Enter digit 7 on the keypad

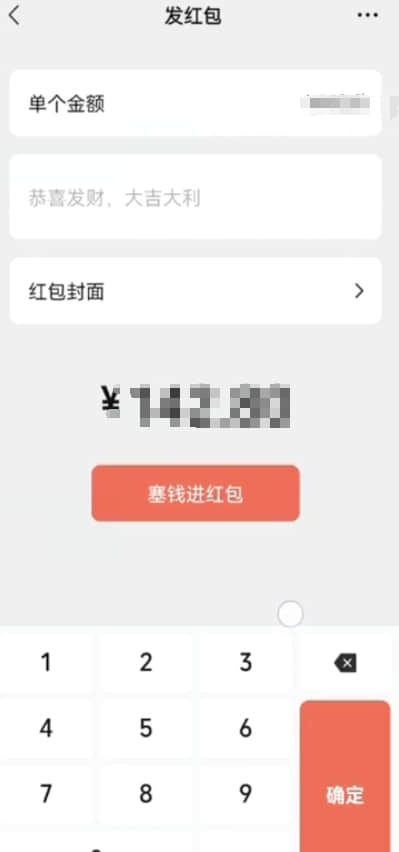[x=46, y=794]
